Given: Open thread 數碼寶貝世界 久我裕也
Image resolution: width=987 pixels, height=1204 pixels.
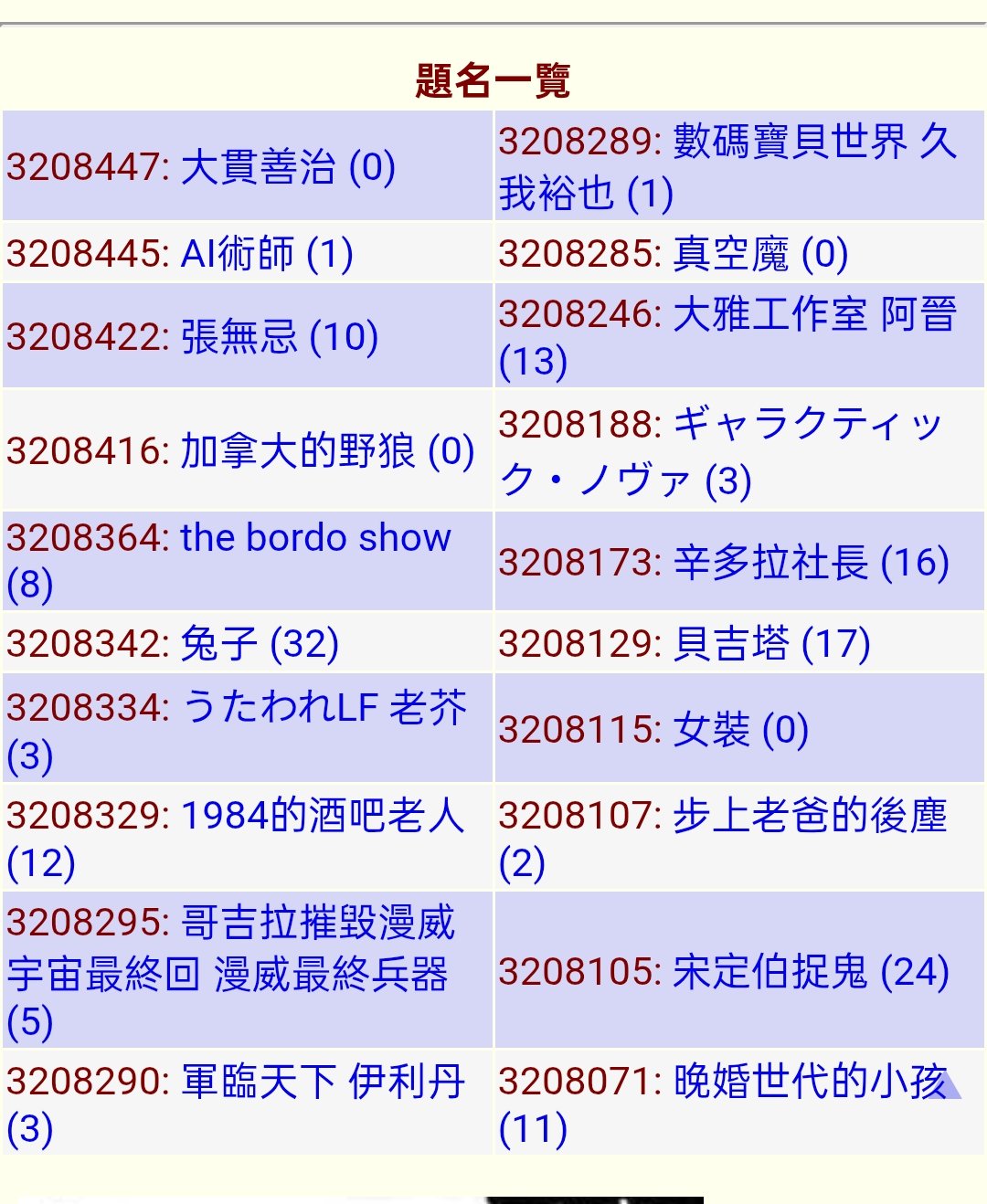Looking at the screenshot, I should coord(791,143).
